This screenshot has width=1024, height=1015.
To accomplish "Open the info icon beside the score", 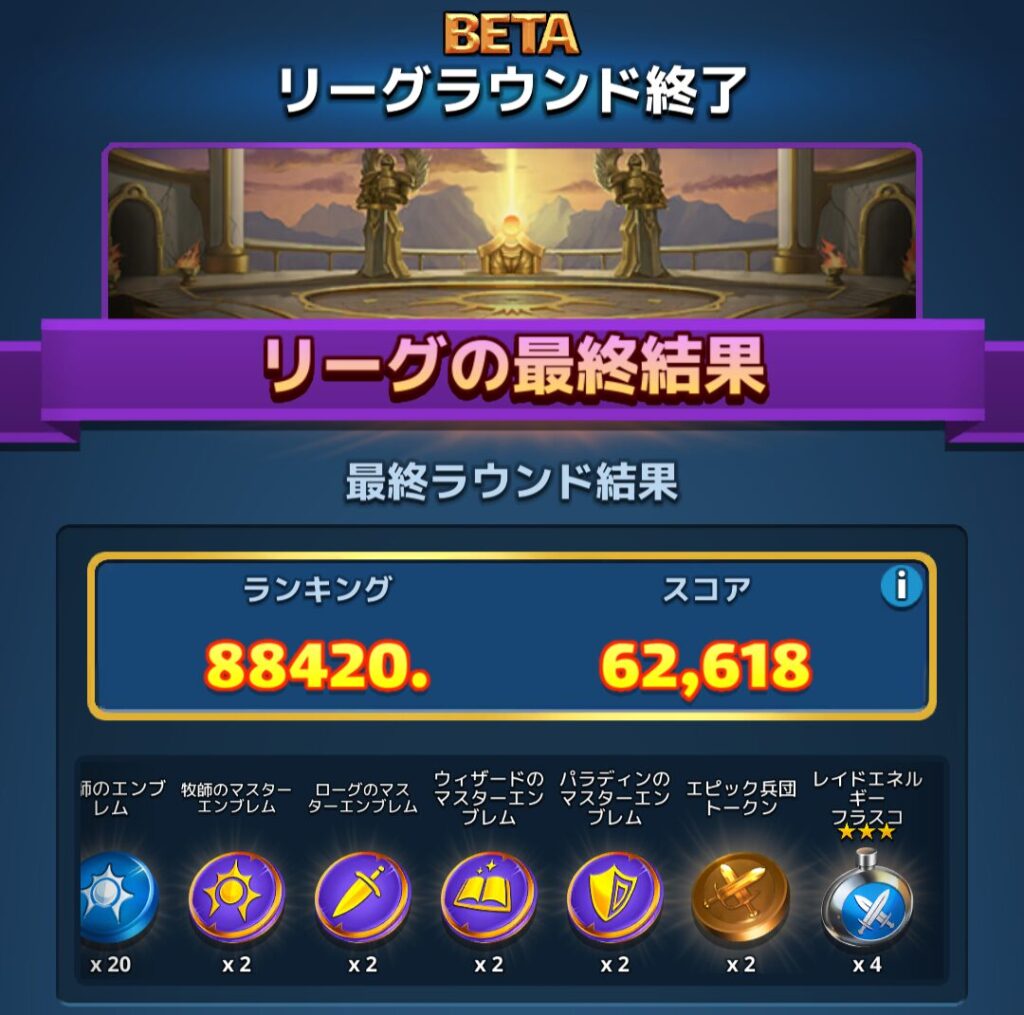I will [x=901, y=587].
